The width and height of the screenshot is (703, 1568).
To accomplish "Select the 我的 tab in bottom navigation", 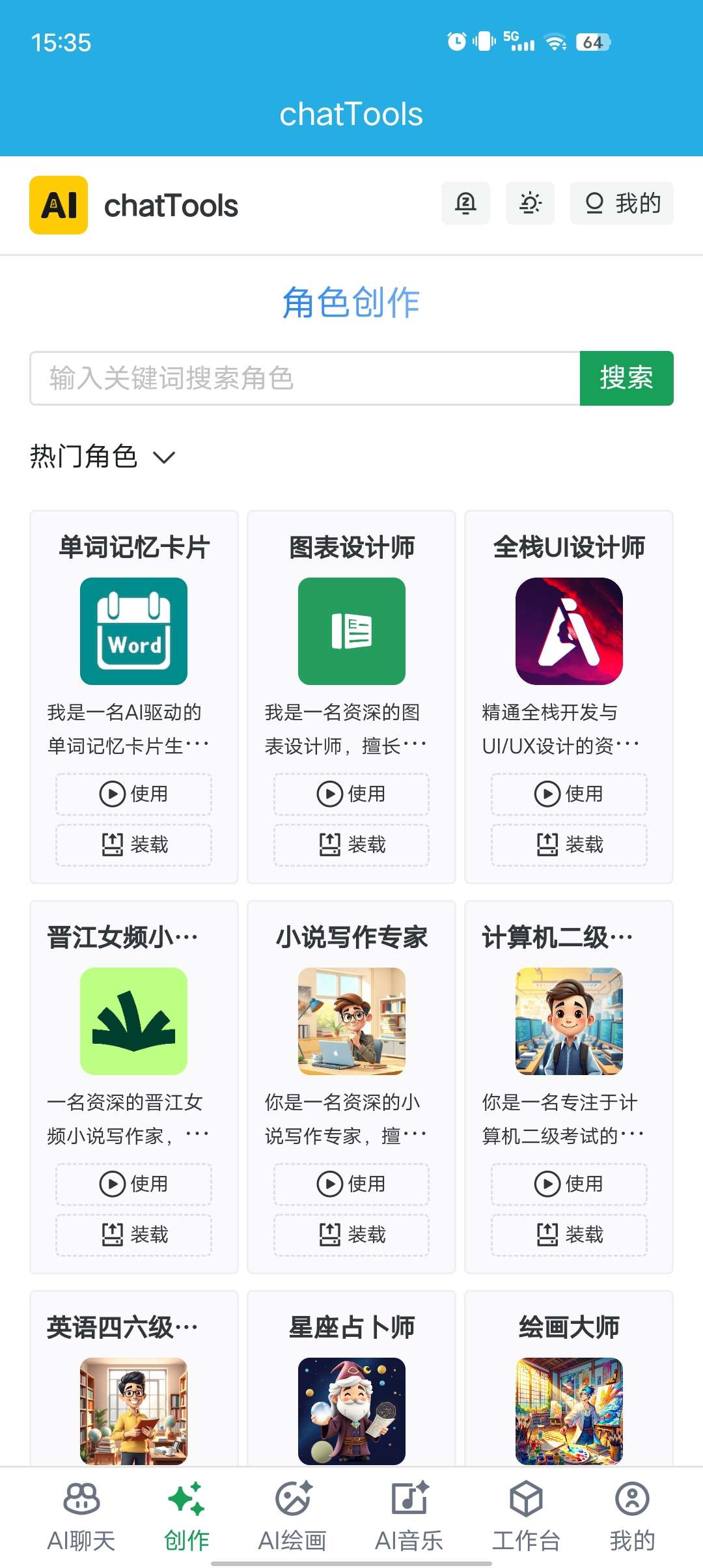I will pos(632,1516).
